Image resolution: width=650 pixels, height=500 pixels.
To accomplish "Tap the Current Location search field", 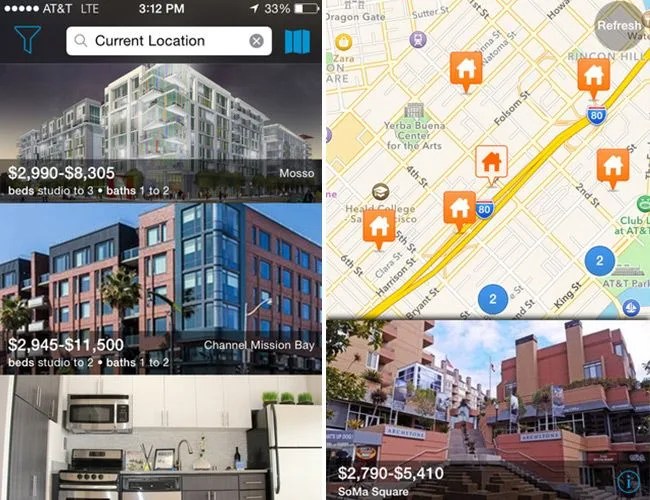I will (160, 41).
